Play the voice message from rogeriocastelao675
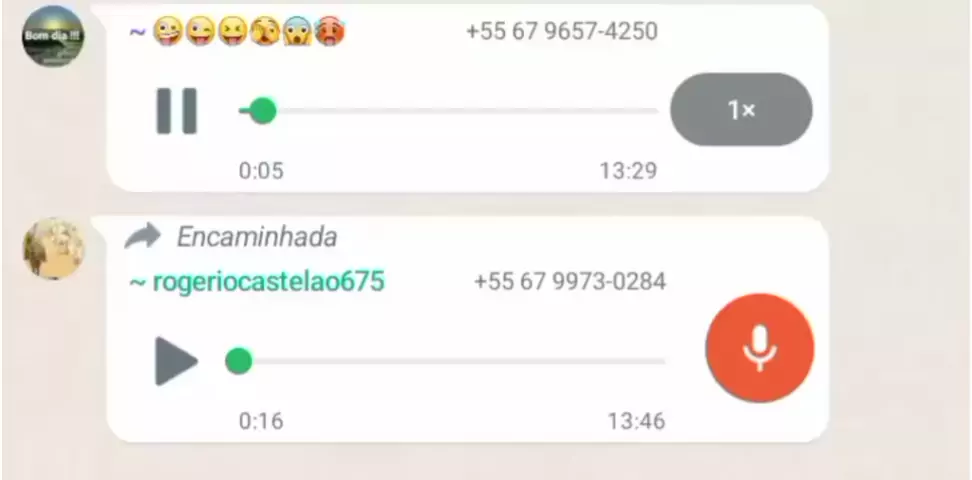Viewport: 972px width, 480px height. pos(176,361)
